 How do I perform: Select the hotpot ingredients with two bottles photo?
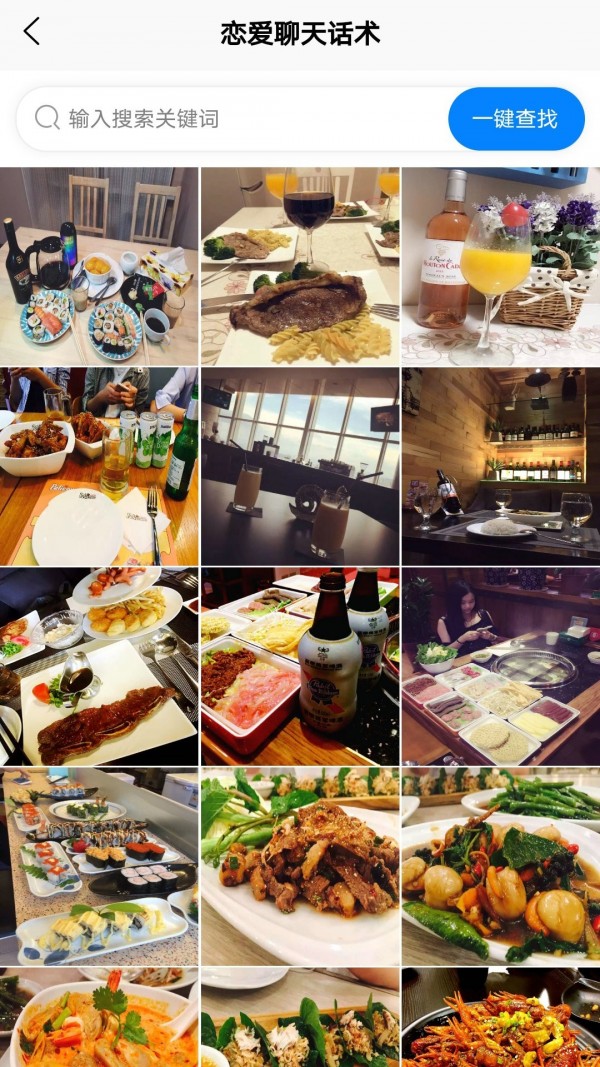pyautogui.click(x=300, y=666)
